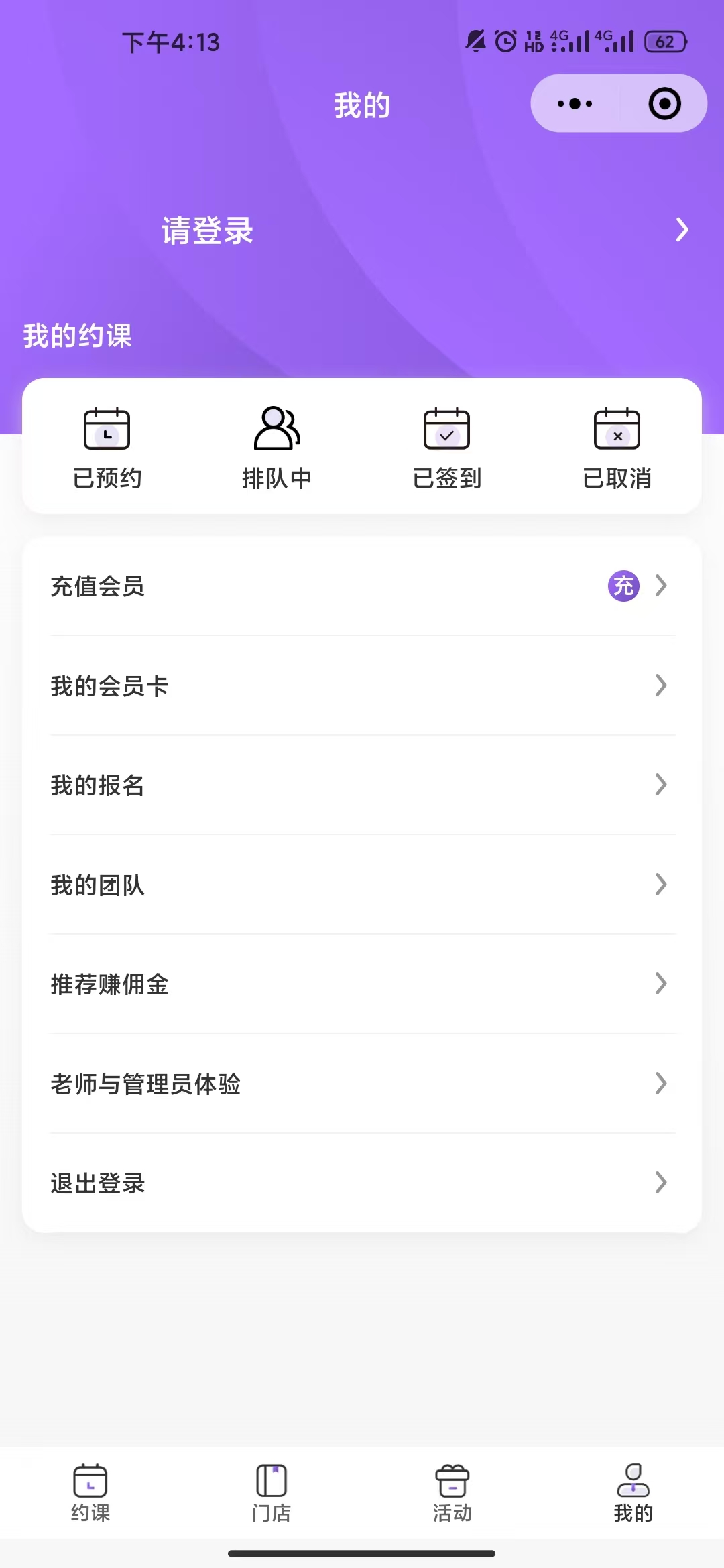The width and height of the screenshot is (724, 1568).
Task: Open 我的会员卡 membership cards
Action: [x=362, y=685]
